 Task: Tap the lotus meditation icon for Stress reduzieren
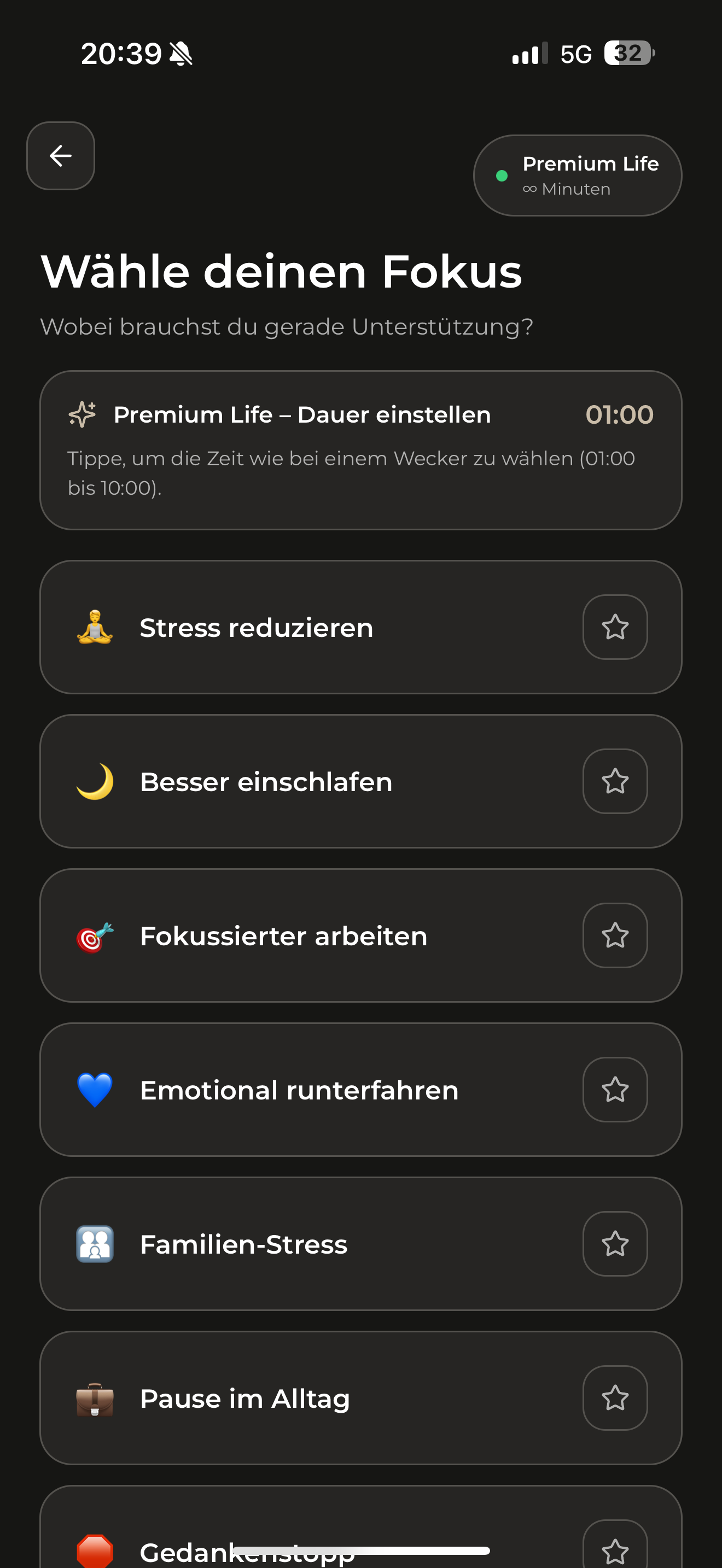[95, 627]
